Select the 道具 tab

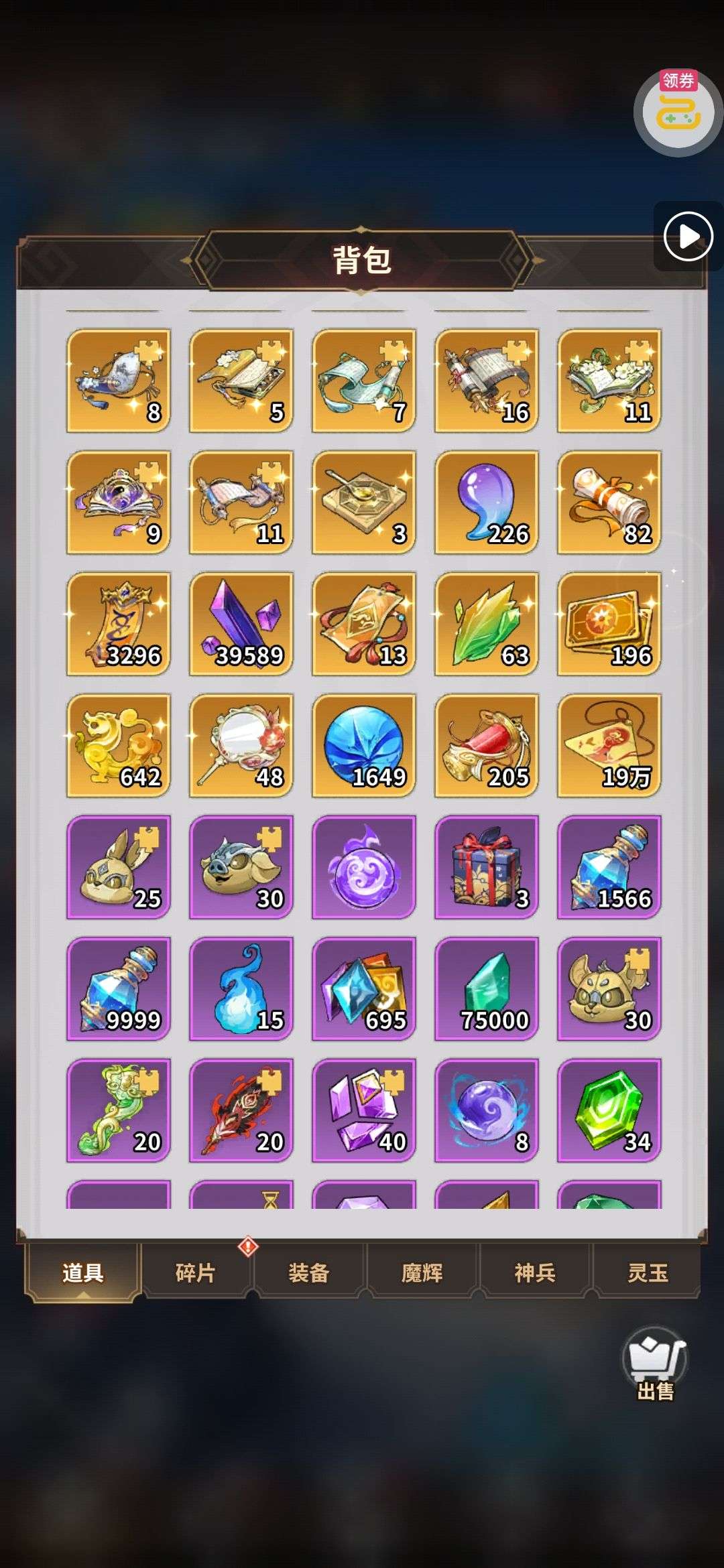click(x=83, y=1272)
